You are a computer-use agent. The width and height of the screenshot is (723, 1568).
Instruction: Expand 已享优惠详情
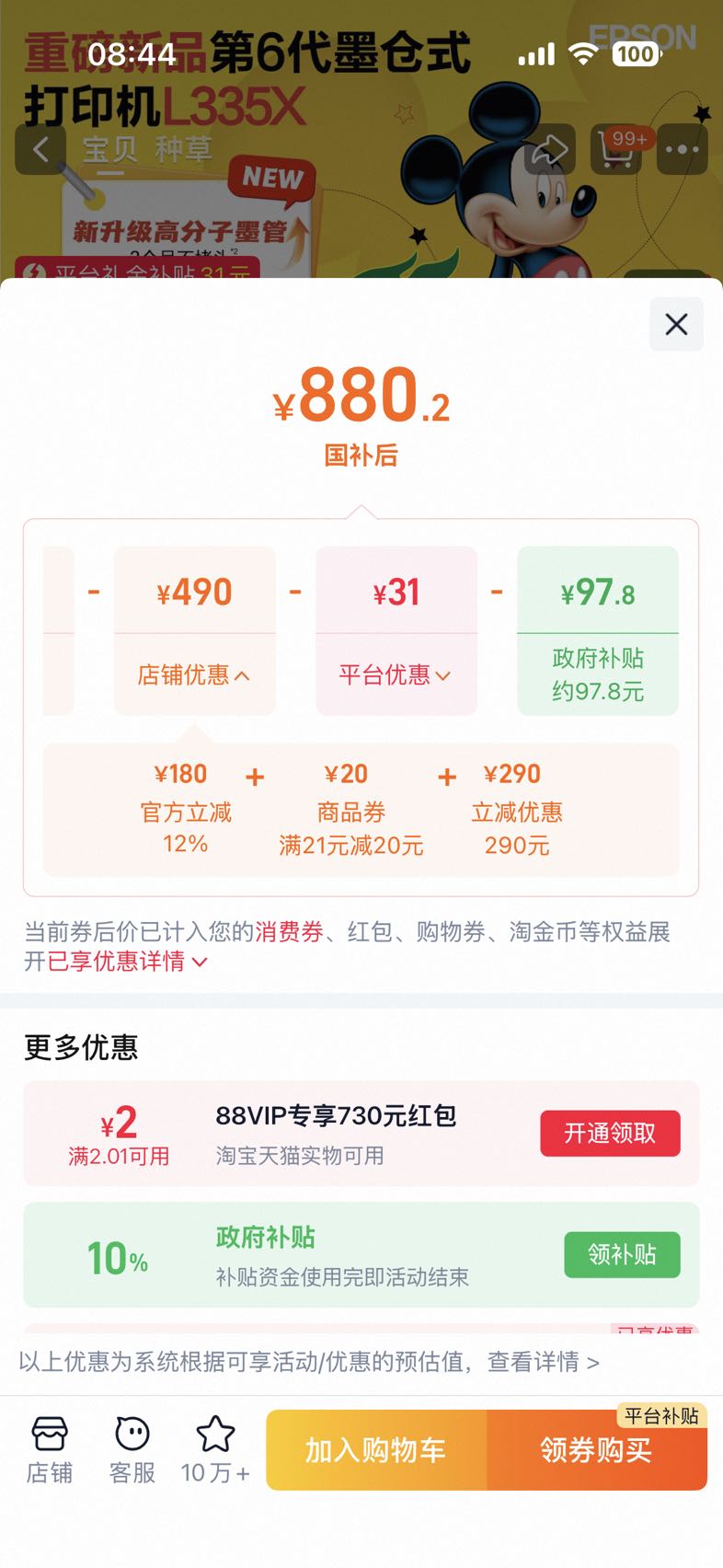point(128,962)
